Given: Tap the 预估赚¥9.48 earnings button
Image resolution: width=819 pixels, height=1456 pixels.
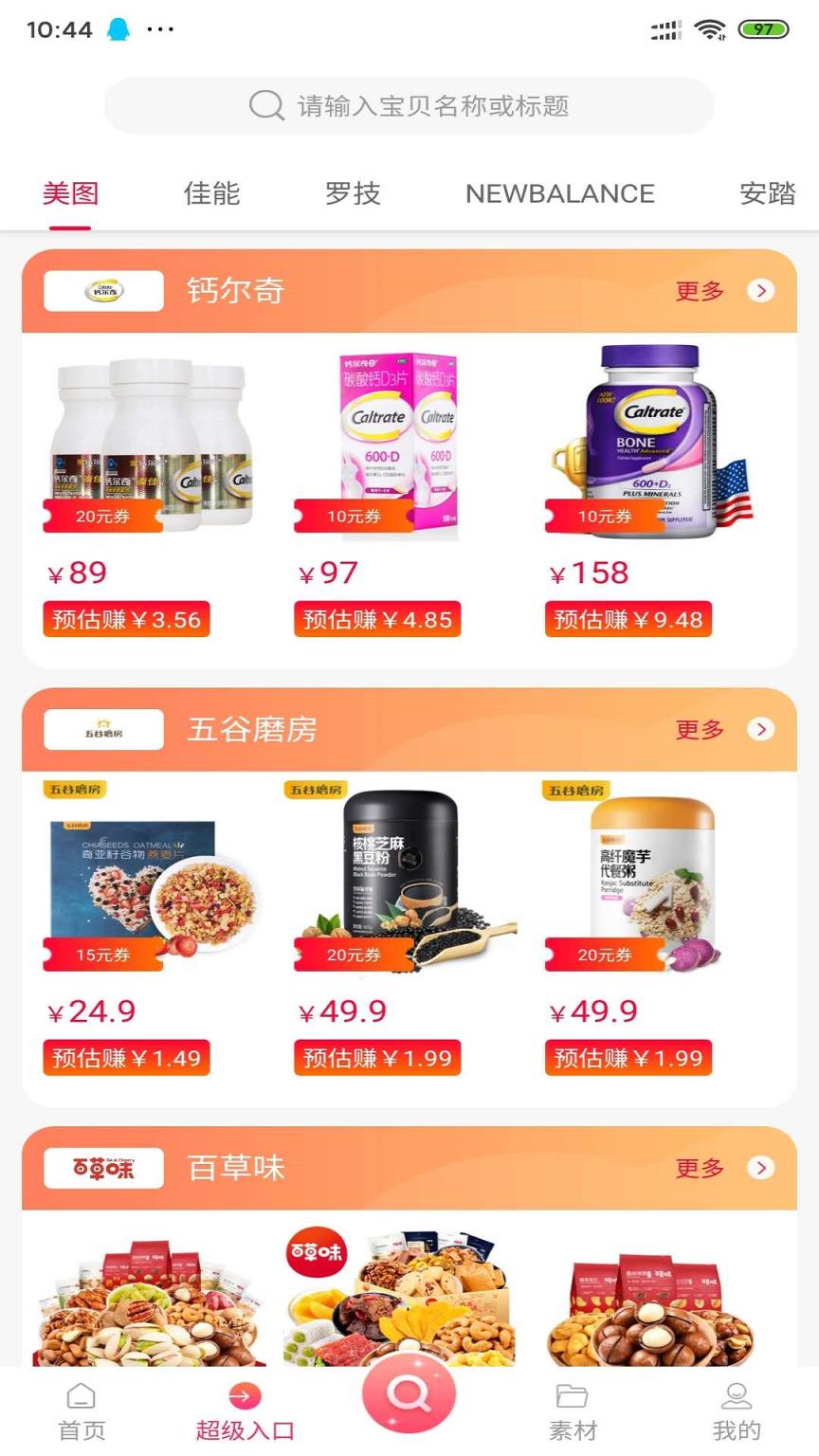Looking at the screenshot, I should (x=627, y=620).
